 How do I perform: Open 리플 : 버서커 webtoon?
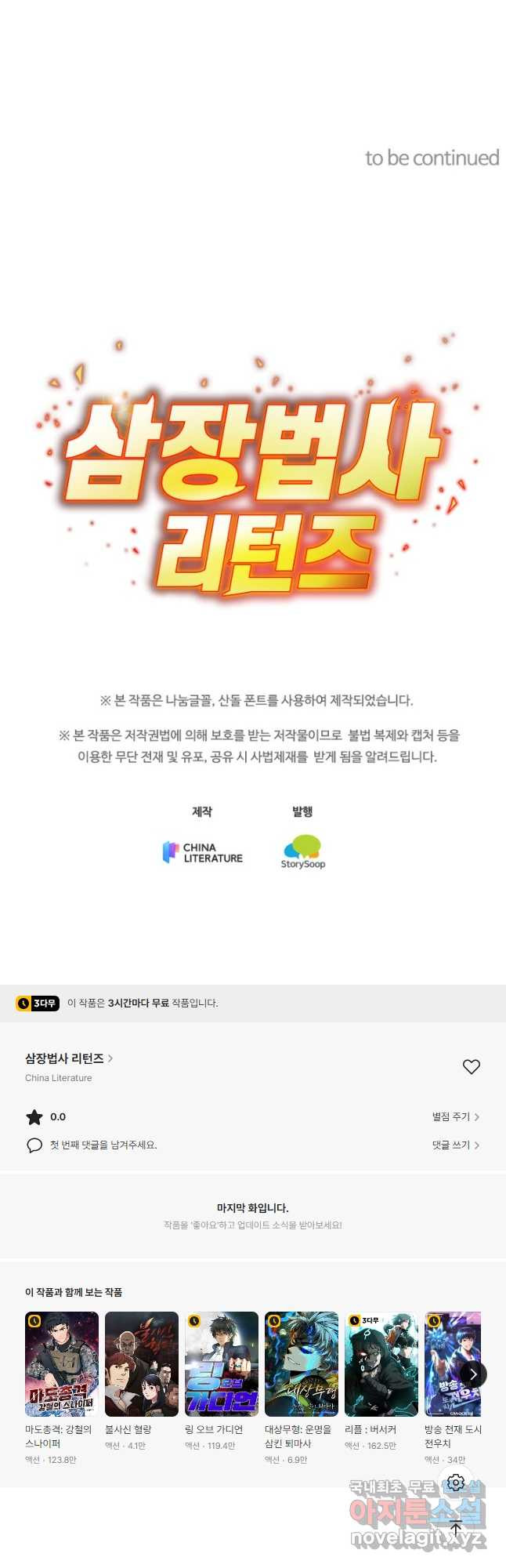(381, 1364)
